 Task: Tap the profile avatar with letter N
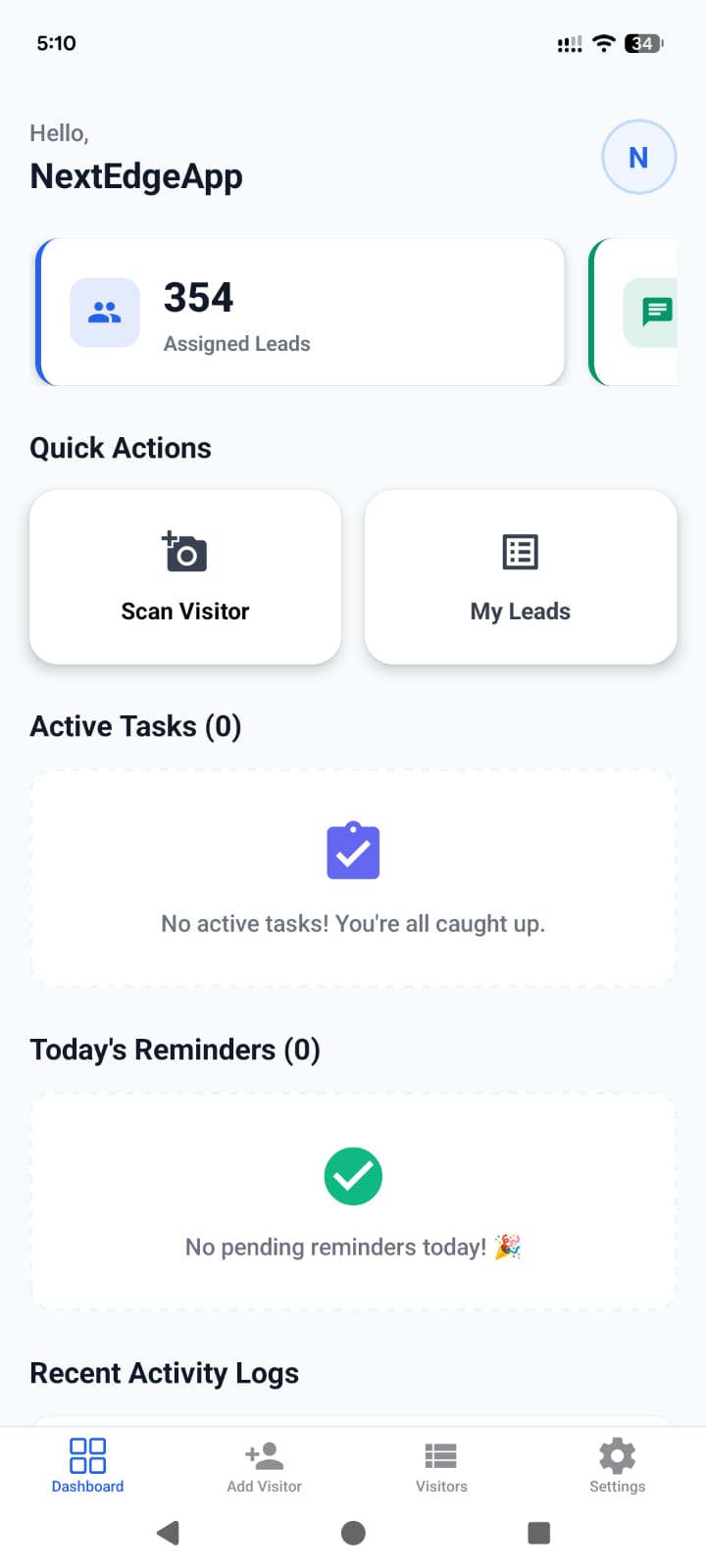639,157
